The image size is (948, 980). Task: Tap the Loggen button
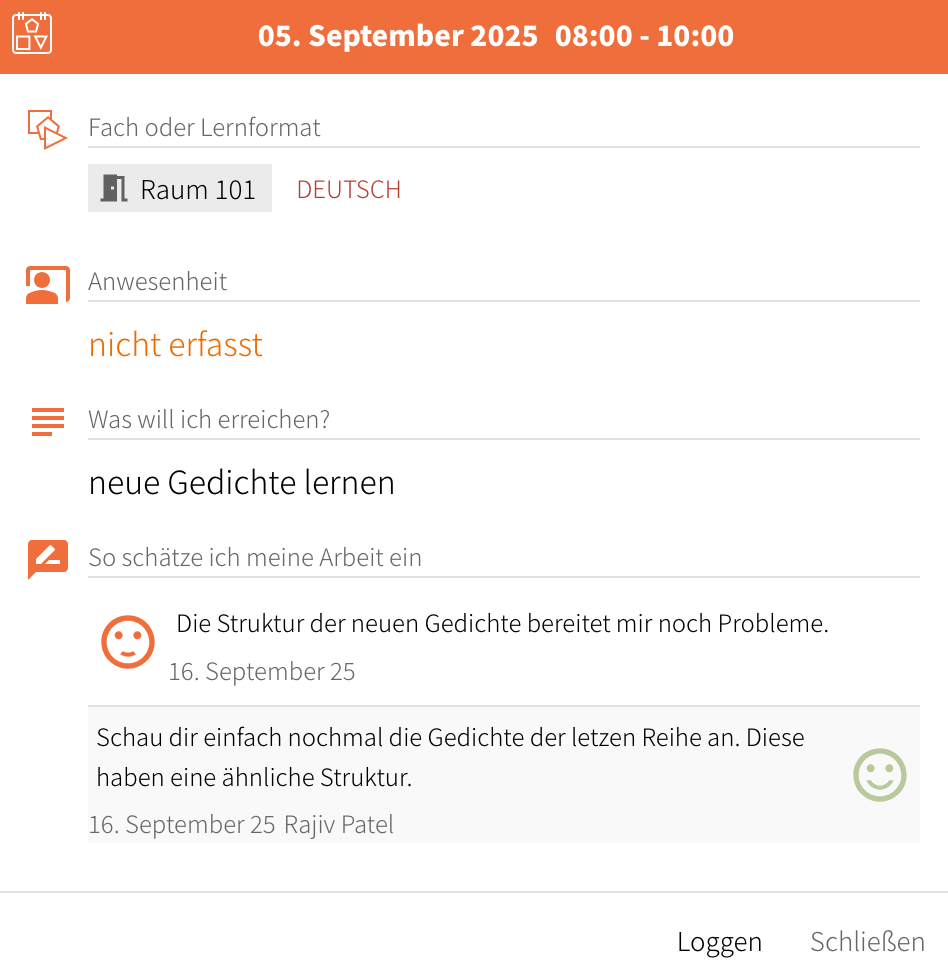pyautogui.click(x=719, y=942)
